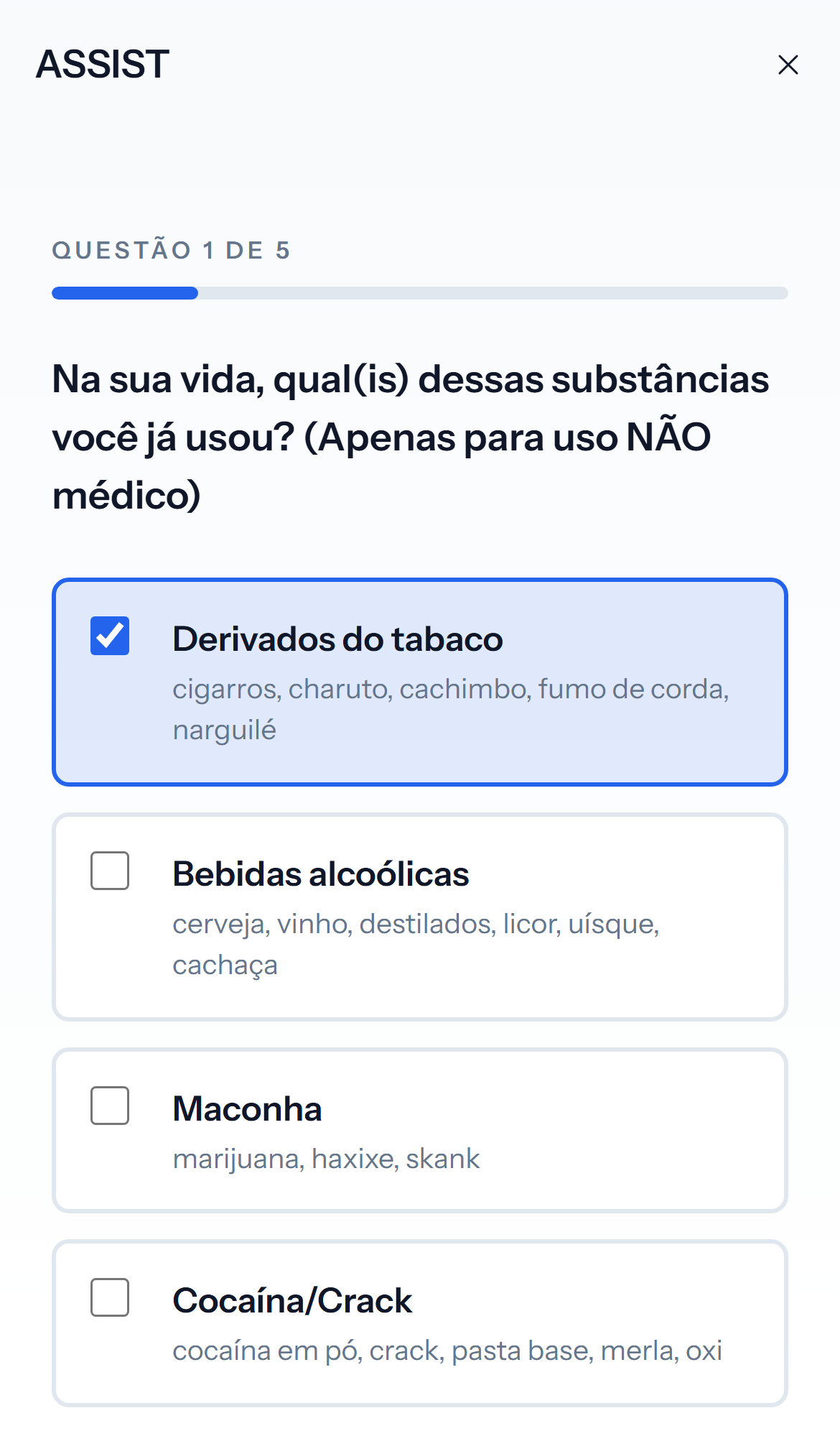Select the Cocaína/Crack option card
840x1431 pixels.
click(x=420, y=1320)
